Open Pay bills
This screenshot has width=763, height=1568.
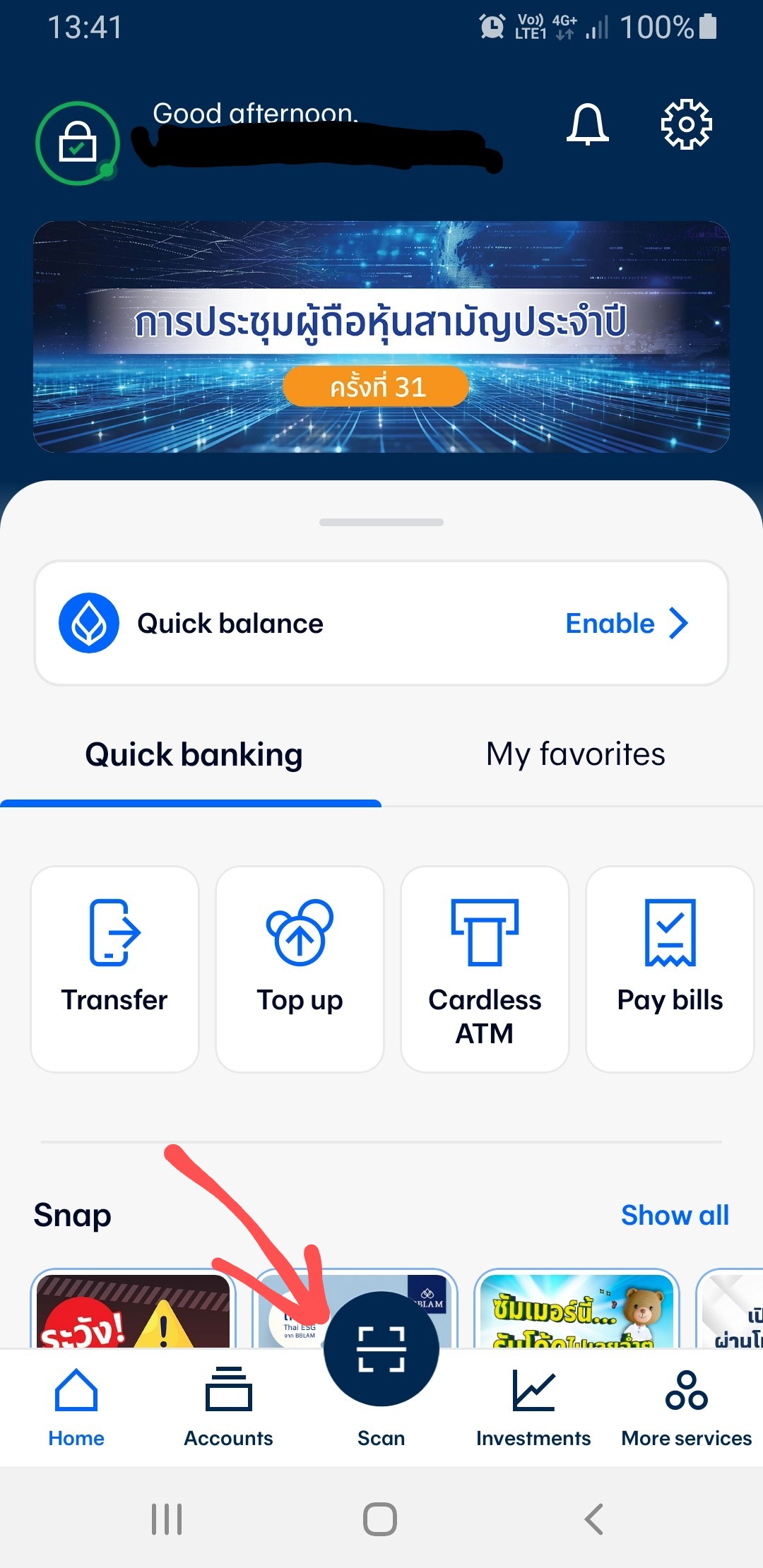pos(670,968)
